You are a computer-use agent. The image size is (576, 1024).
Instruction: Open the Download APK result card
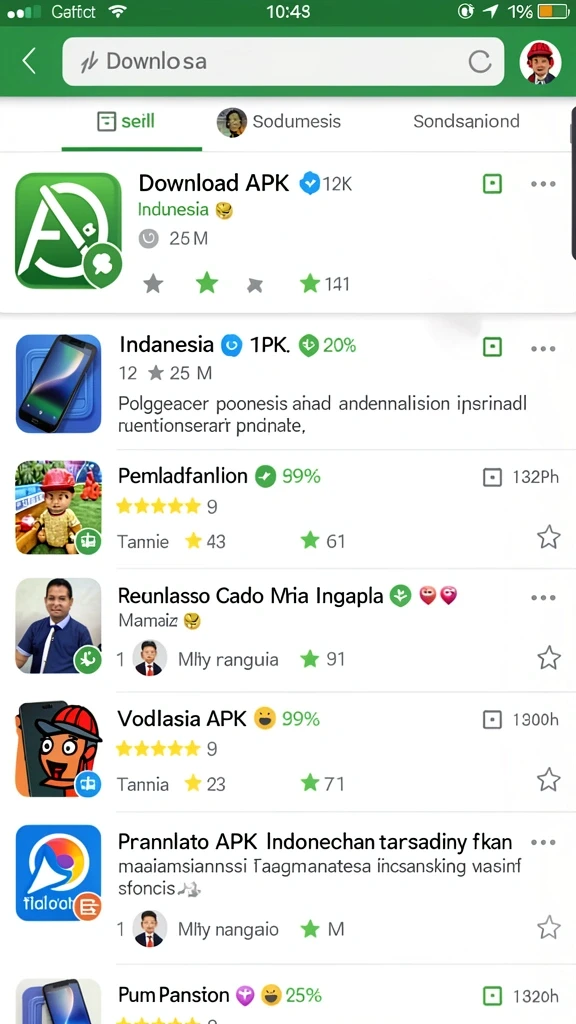click(285, 232)
